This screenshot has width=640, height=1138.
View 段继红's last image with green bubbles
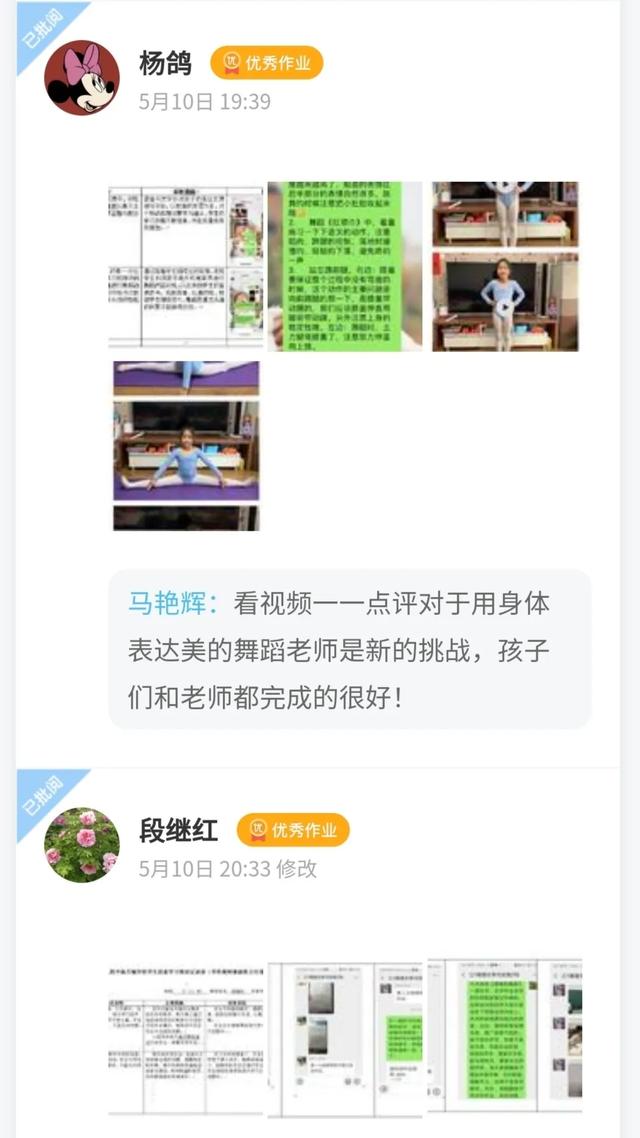click(x=505, y=1037)
